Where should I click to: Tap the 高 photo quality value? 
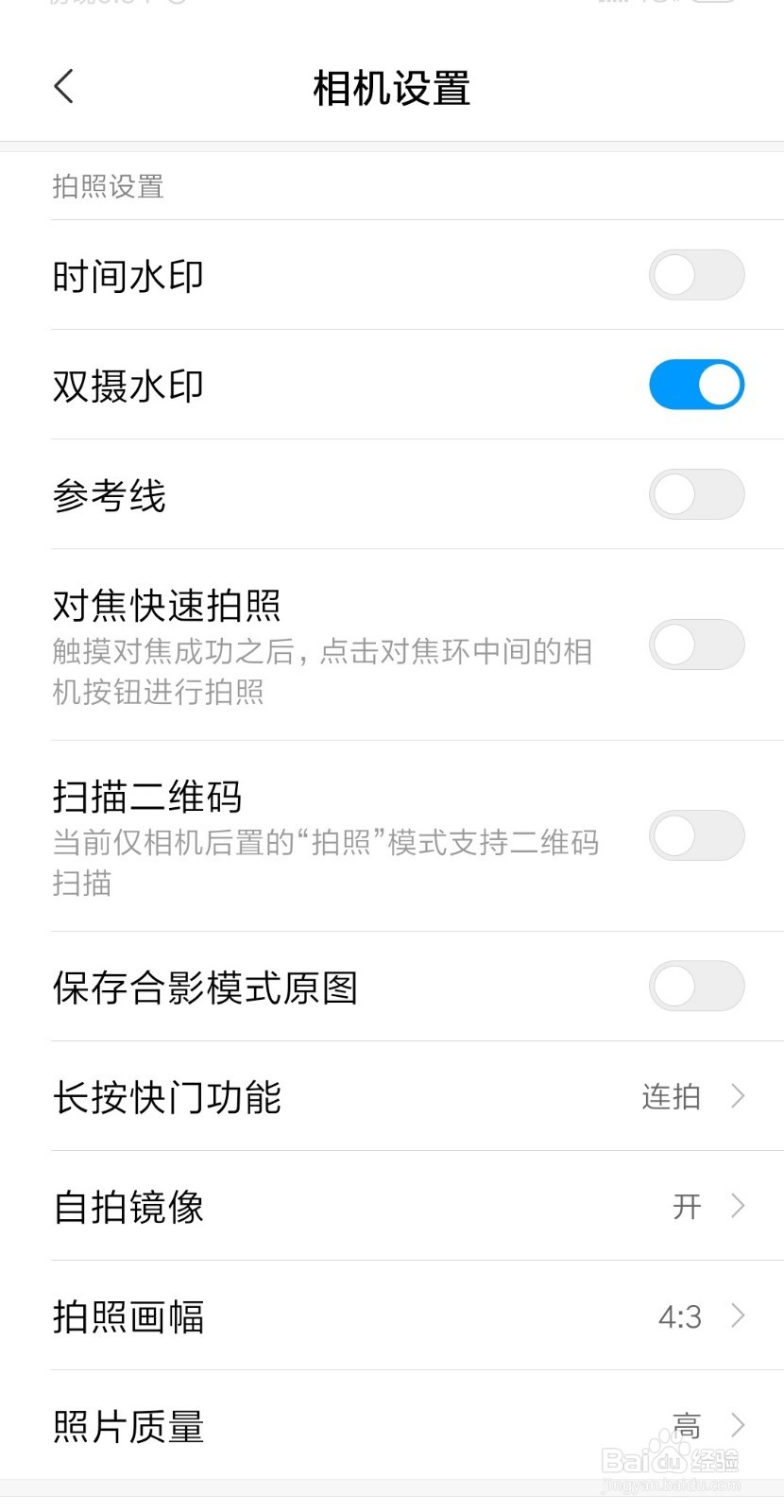[x=687, y=1424]
